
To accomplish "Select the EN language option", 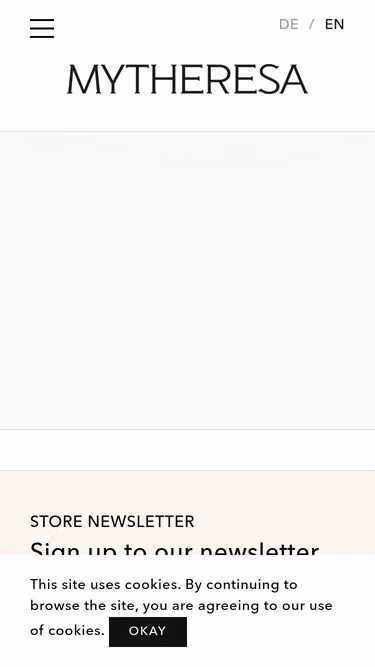I will tap(334, 25).
